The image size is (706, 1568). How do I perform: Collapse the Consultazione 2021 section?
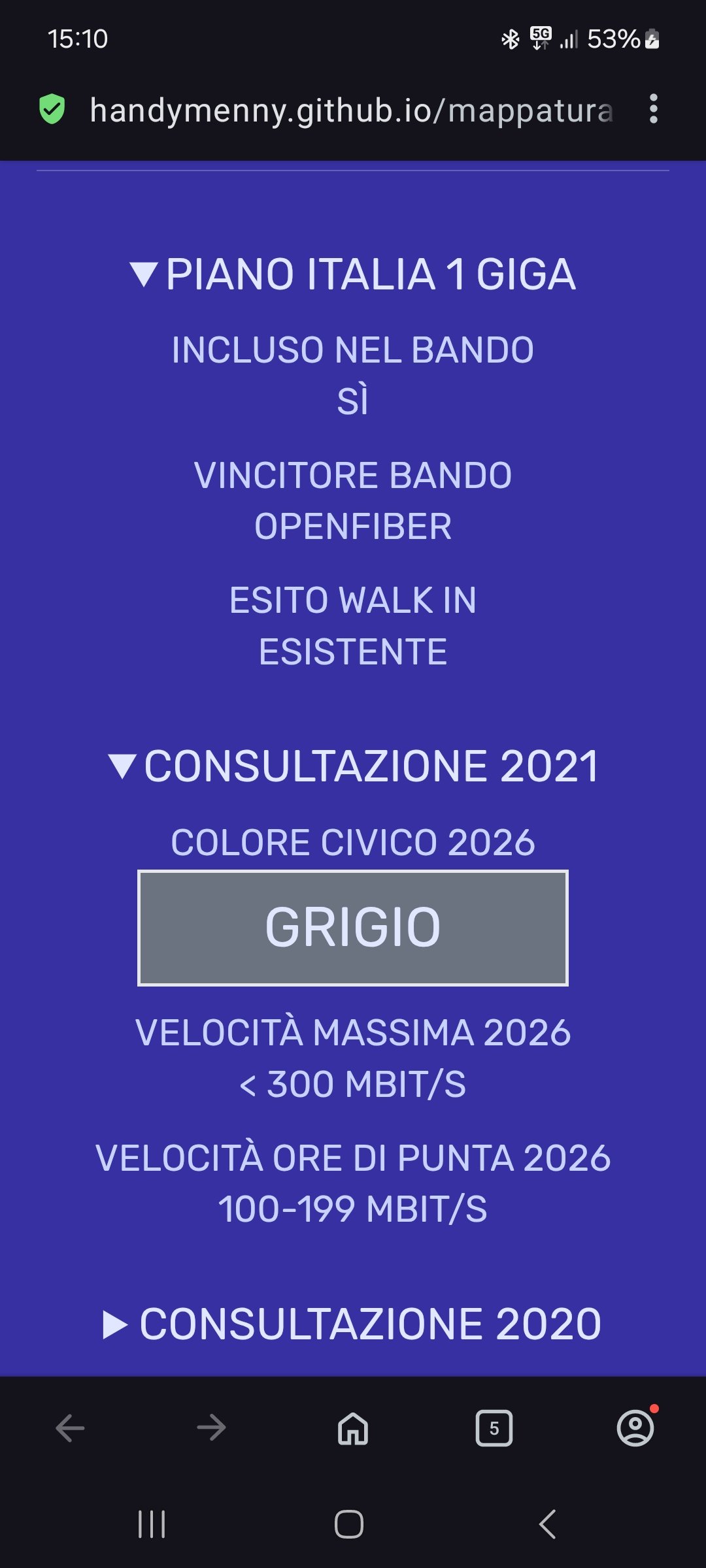pyautogui.click(x=353, y=766)
